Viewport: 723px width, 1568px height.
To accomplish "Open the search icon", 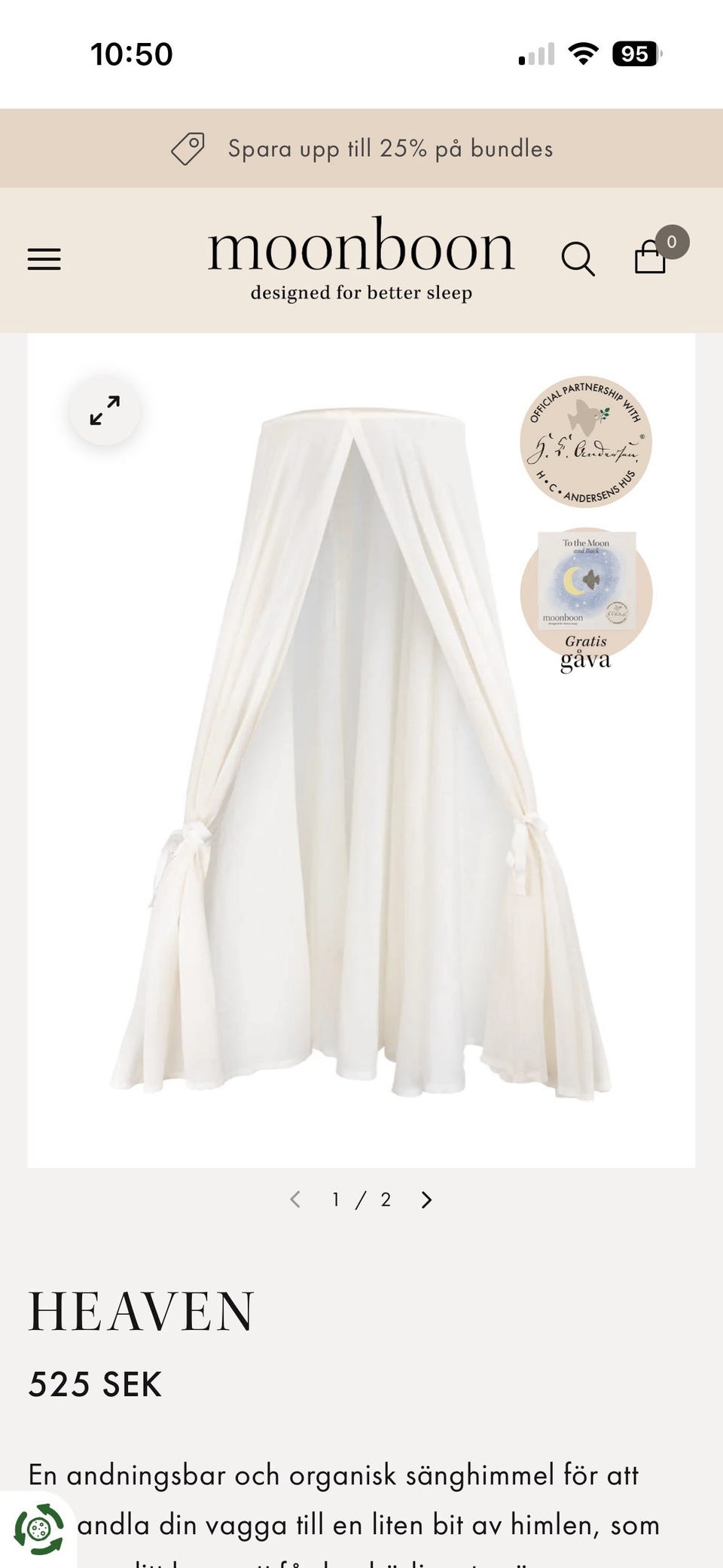I will [x=578, y=259].
